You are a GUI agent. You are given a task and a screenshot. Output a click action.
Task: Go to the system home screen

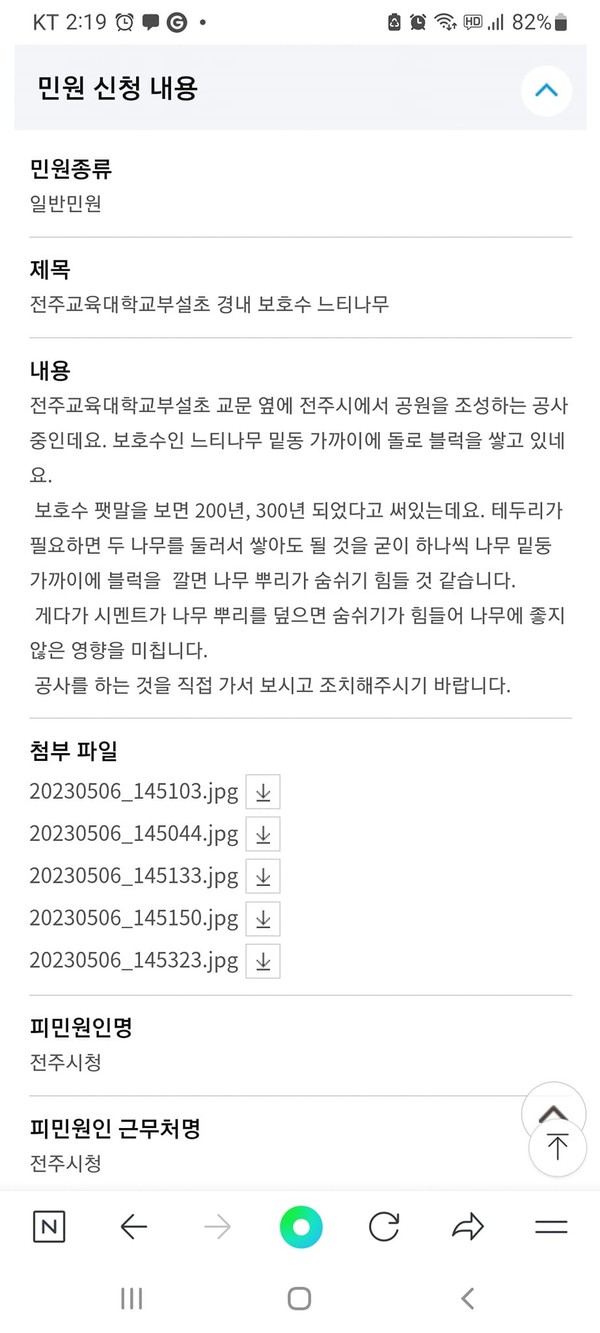[299, 1298]
